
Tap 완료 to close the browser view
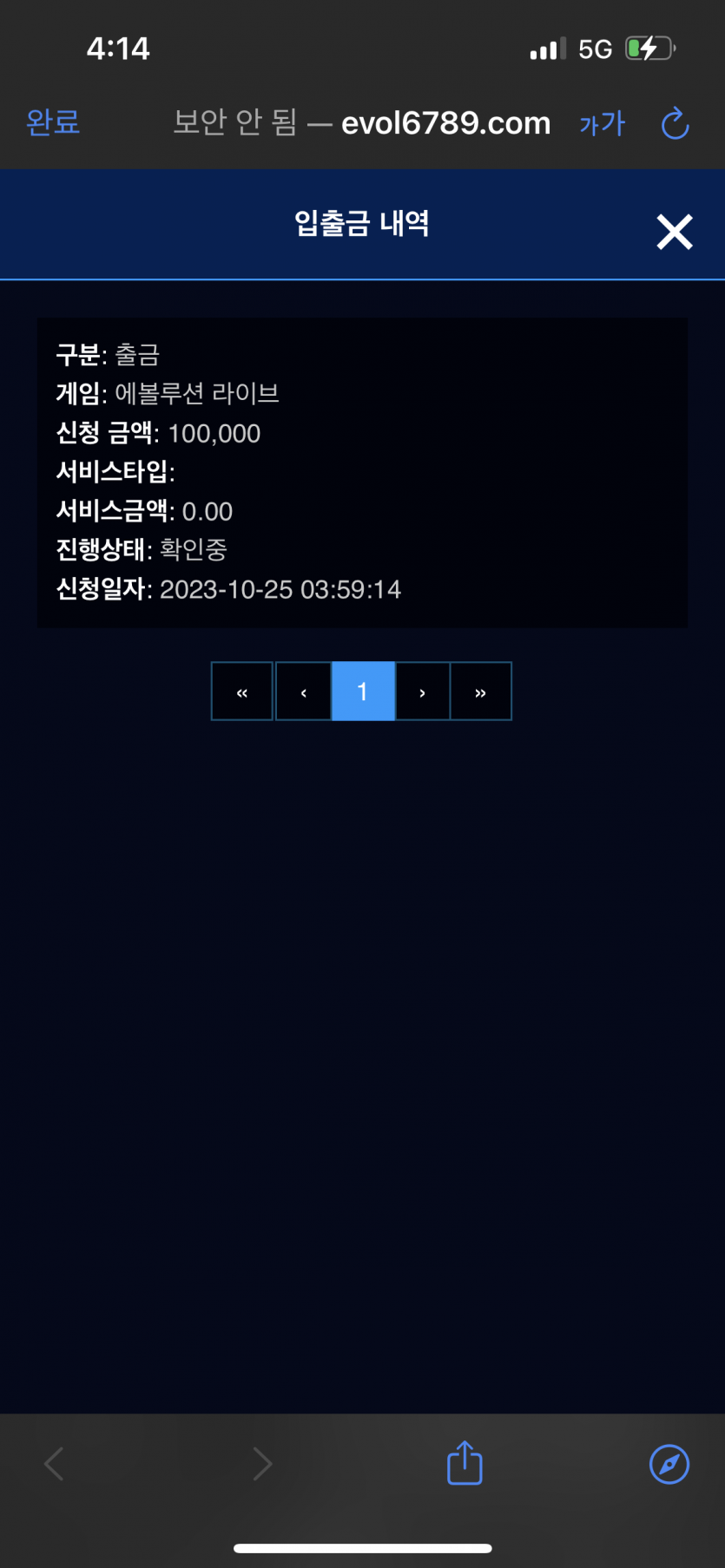(x=53, y=121)
